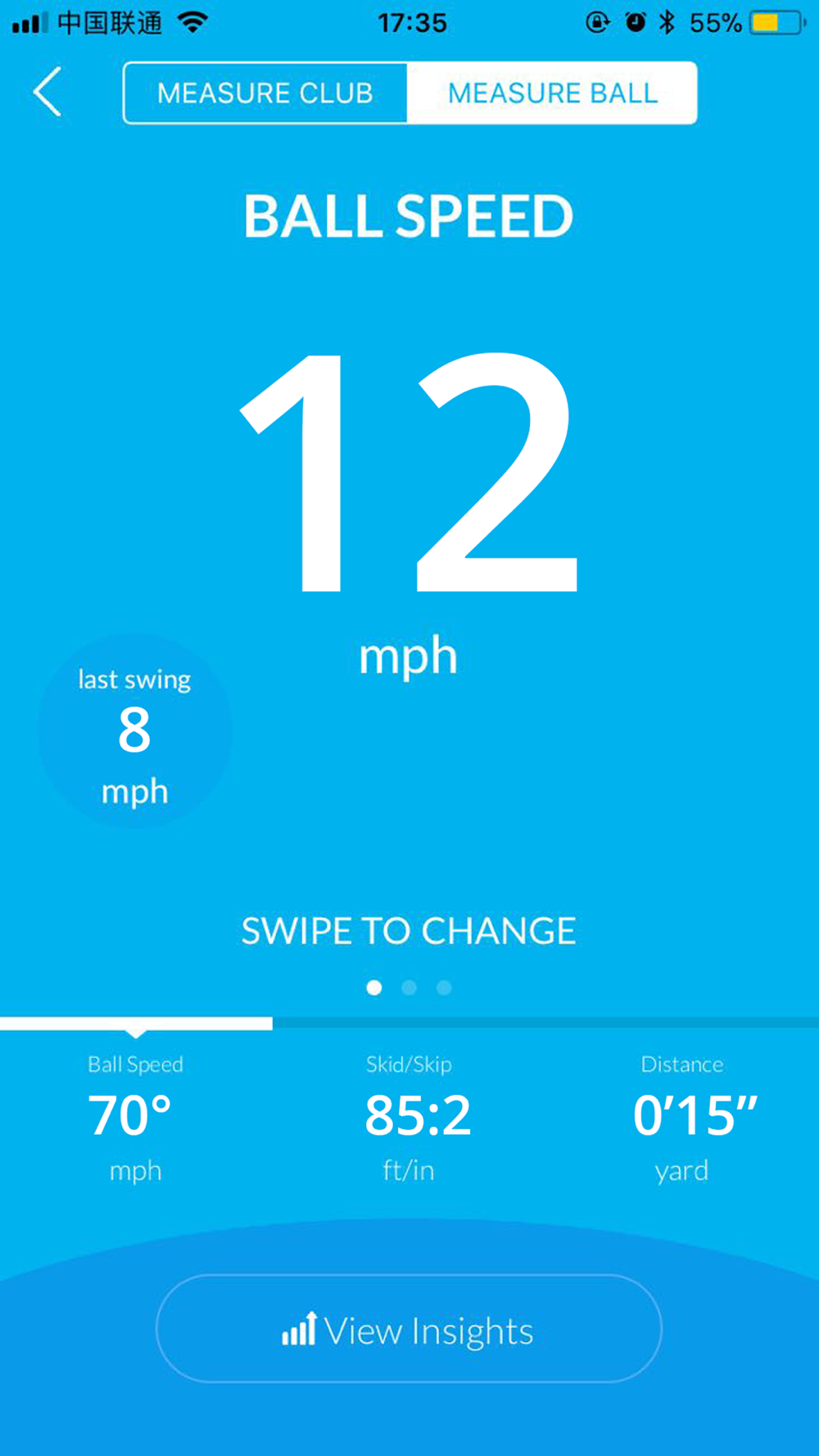
Task: Select the Skid/Skip metric
Action: [x=409, y=1118]
